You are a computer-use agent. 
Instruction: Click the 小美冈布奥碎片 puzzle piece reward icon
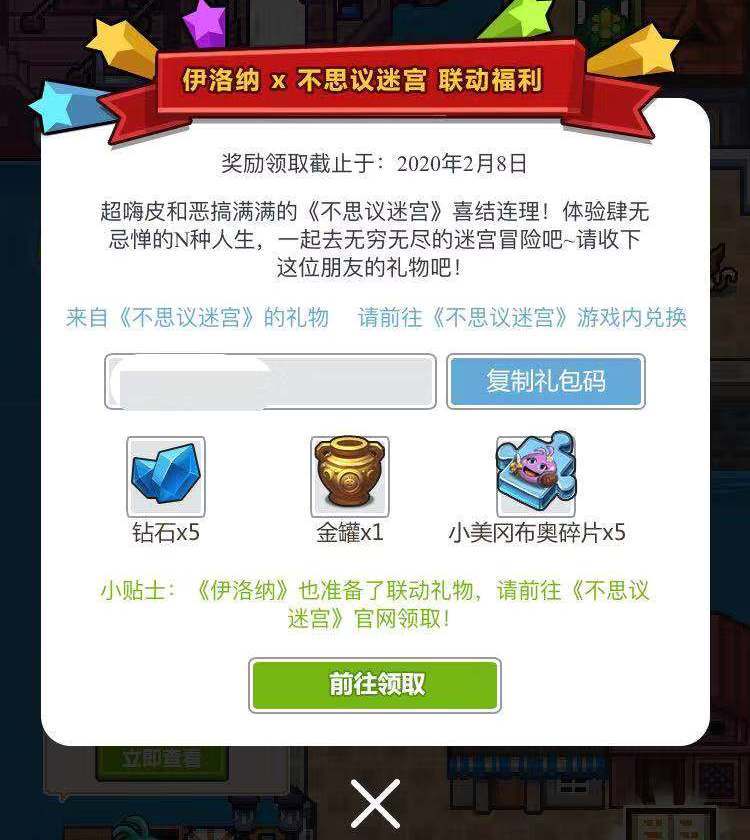[x=534, y=475]
